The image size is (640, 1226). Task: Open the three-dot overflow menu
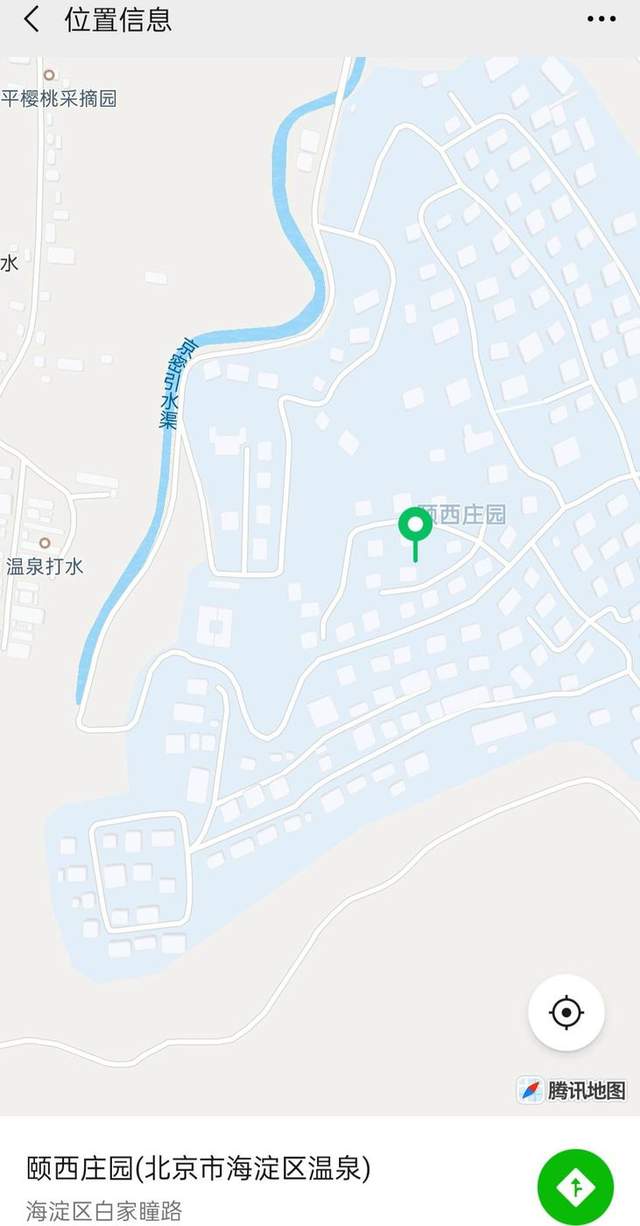click(601, 19)
